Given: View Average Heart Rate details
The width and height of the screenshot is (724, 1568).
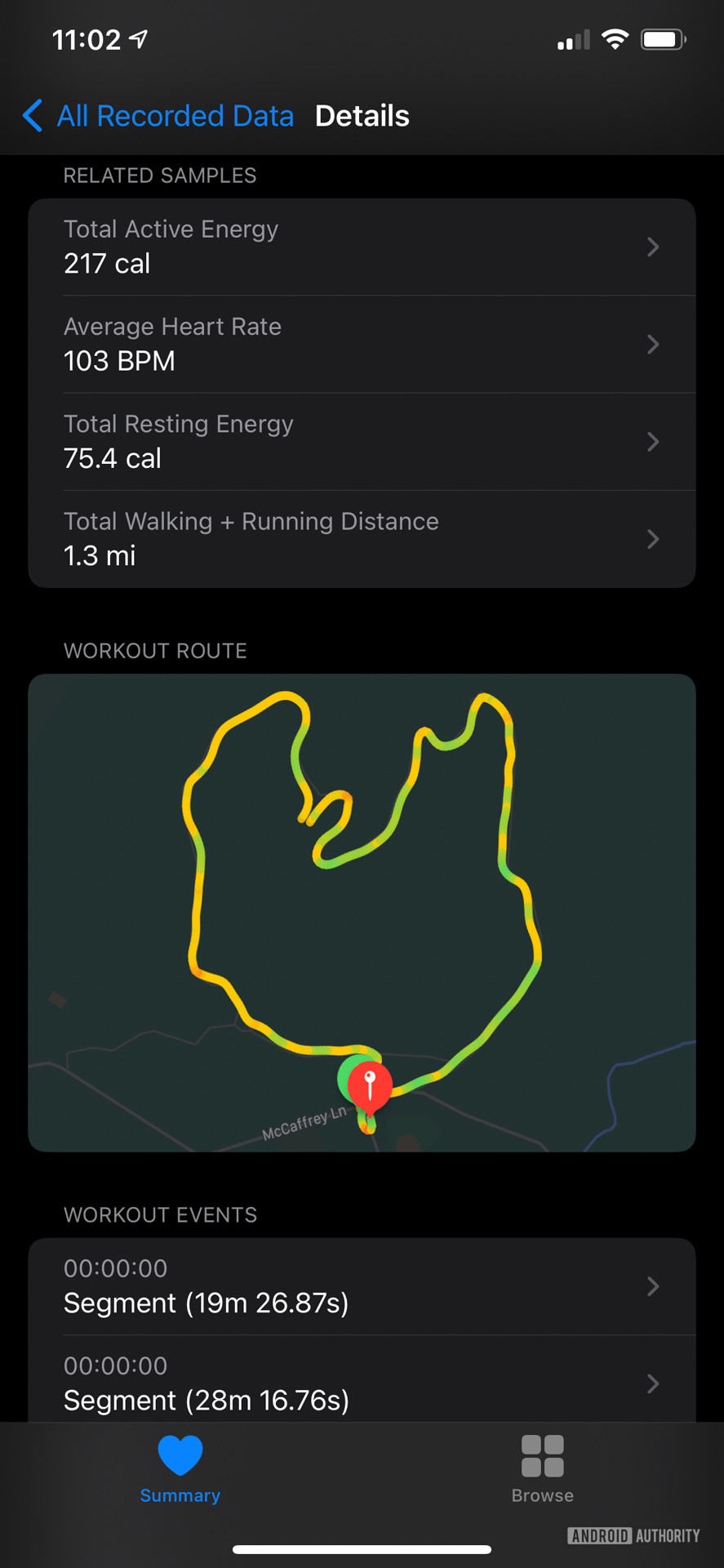Looking at the screenshot, I should tap(362, 344).
